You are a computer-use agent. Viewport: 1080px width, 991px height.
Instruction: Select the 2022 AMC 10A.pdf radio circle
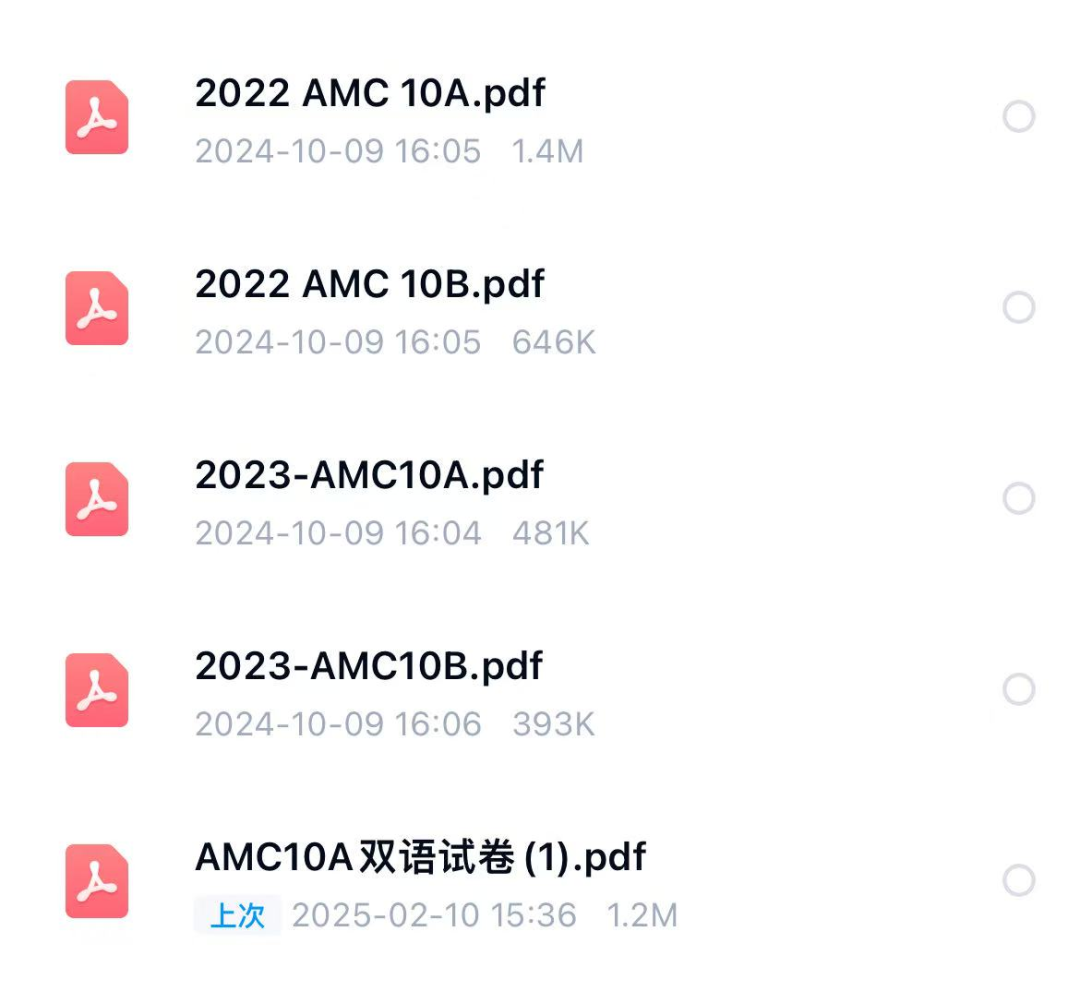[1018, 117]
